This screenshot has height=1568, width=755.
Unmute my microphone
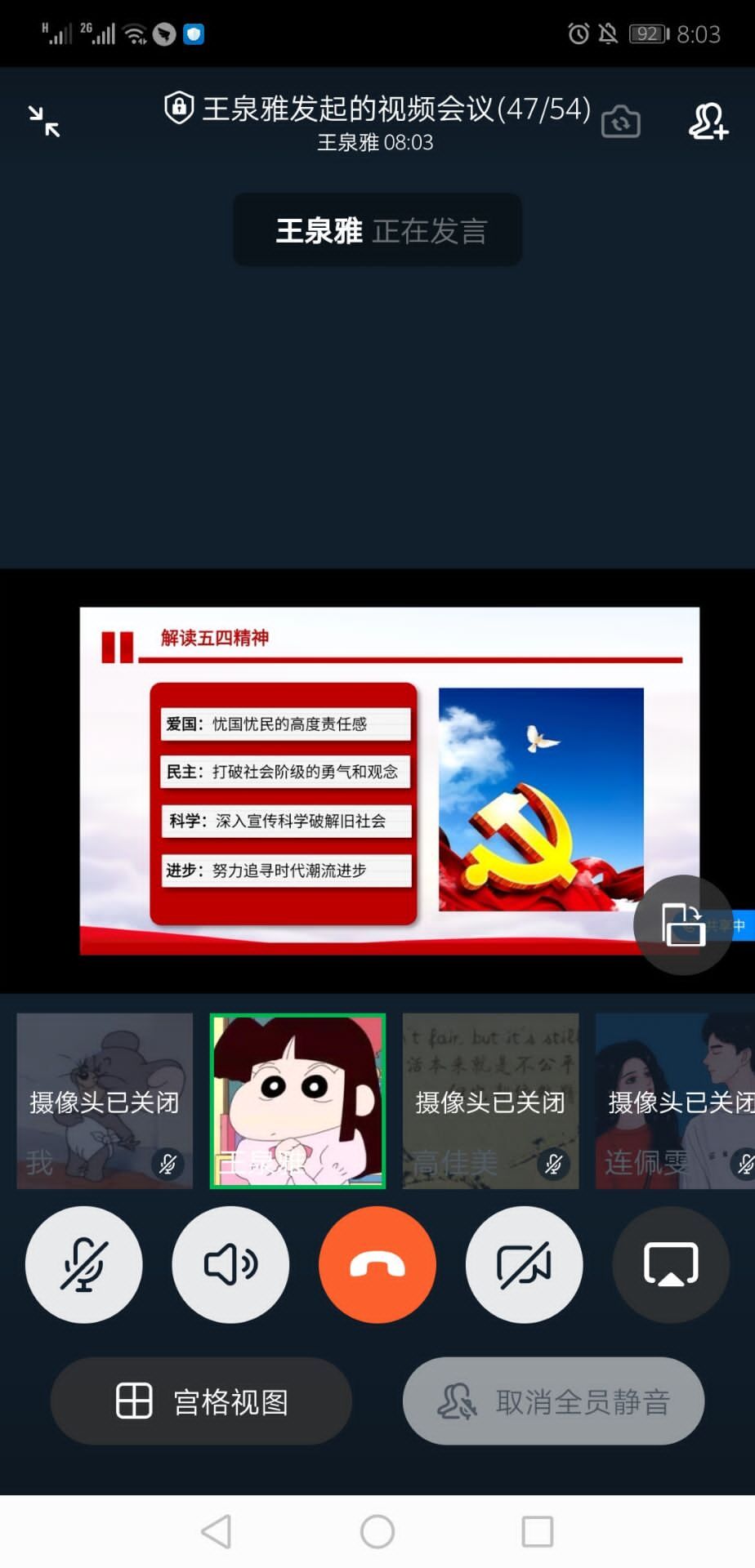coord(83,1264)
